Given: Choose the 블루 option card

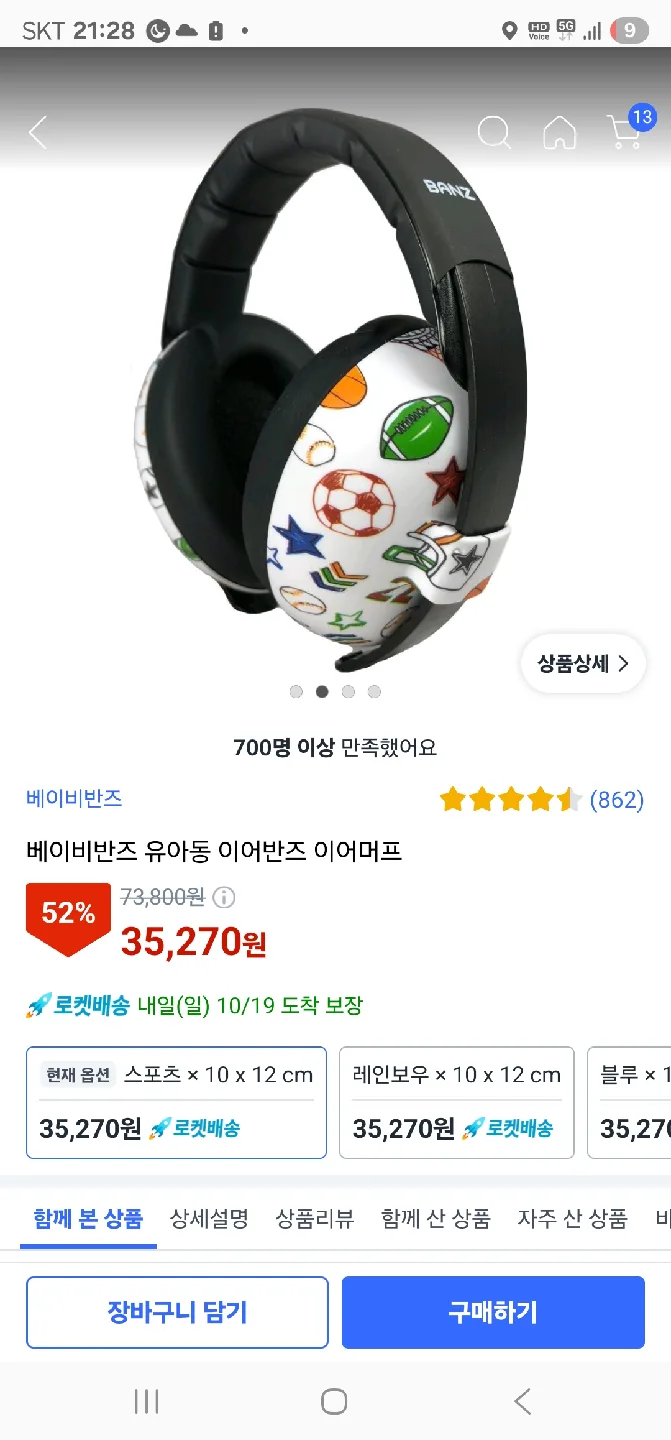Looking at the screenshot, I should (x=632, y=1102).
